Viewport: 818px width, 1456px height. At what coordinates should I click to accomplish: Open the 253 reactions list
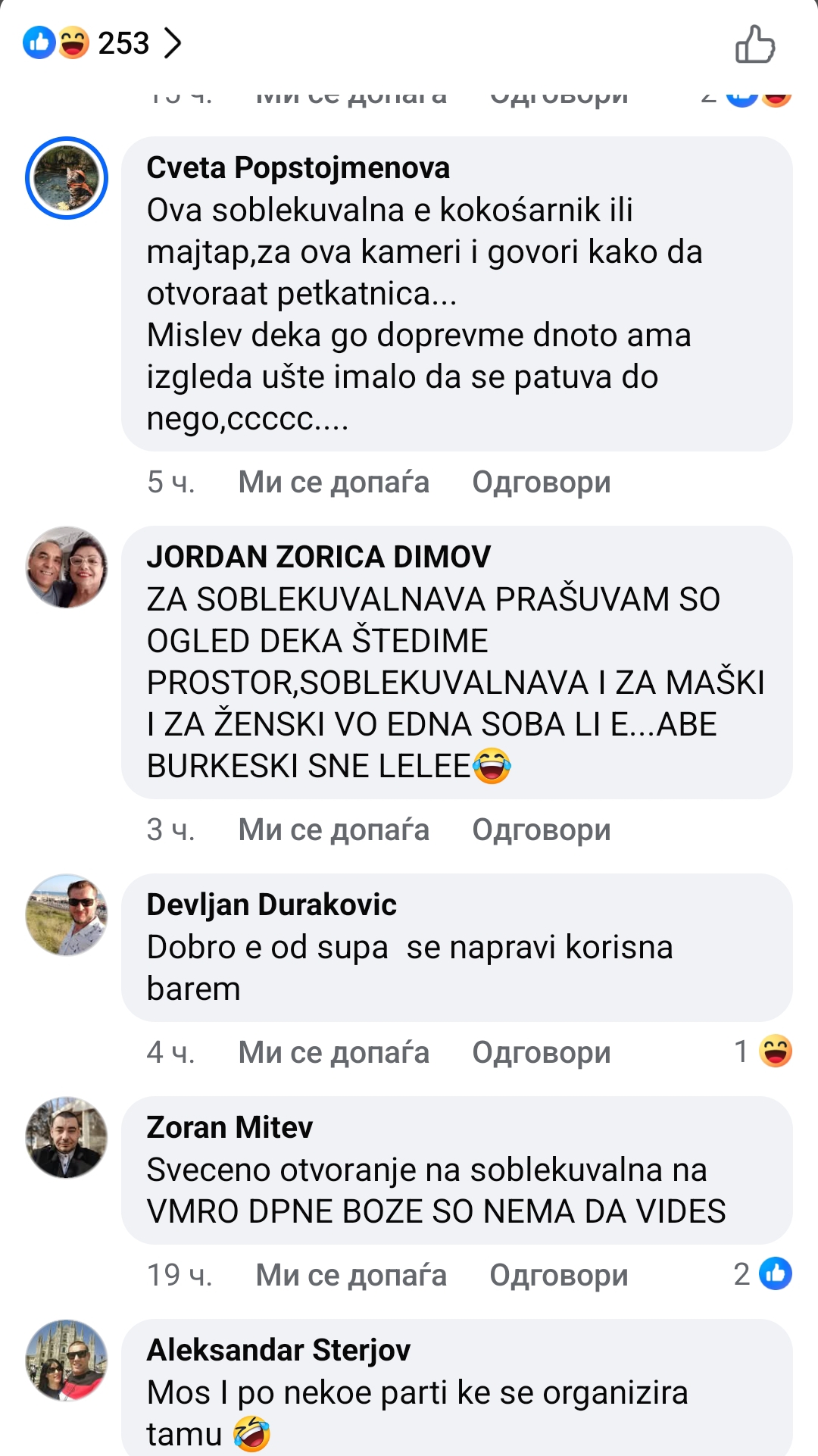(102, 42)
